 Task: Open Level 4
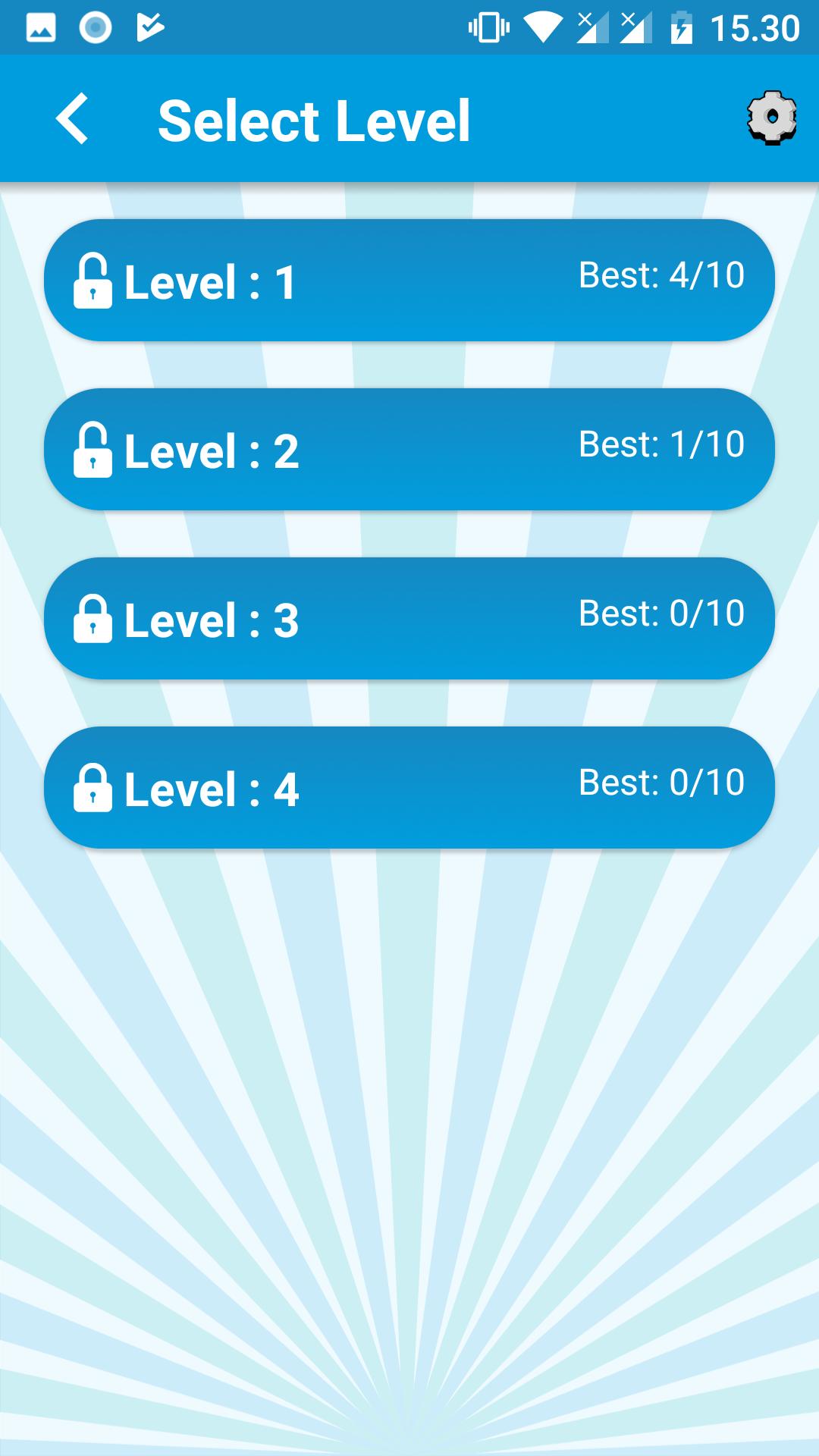[409, 786]
